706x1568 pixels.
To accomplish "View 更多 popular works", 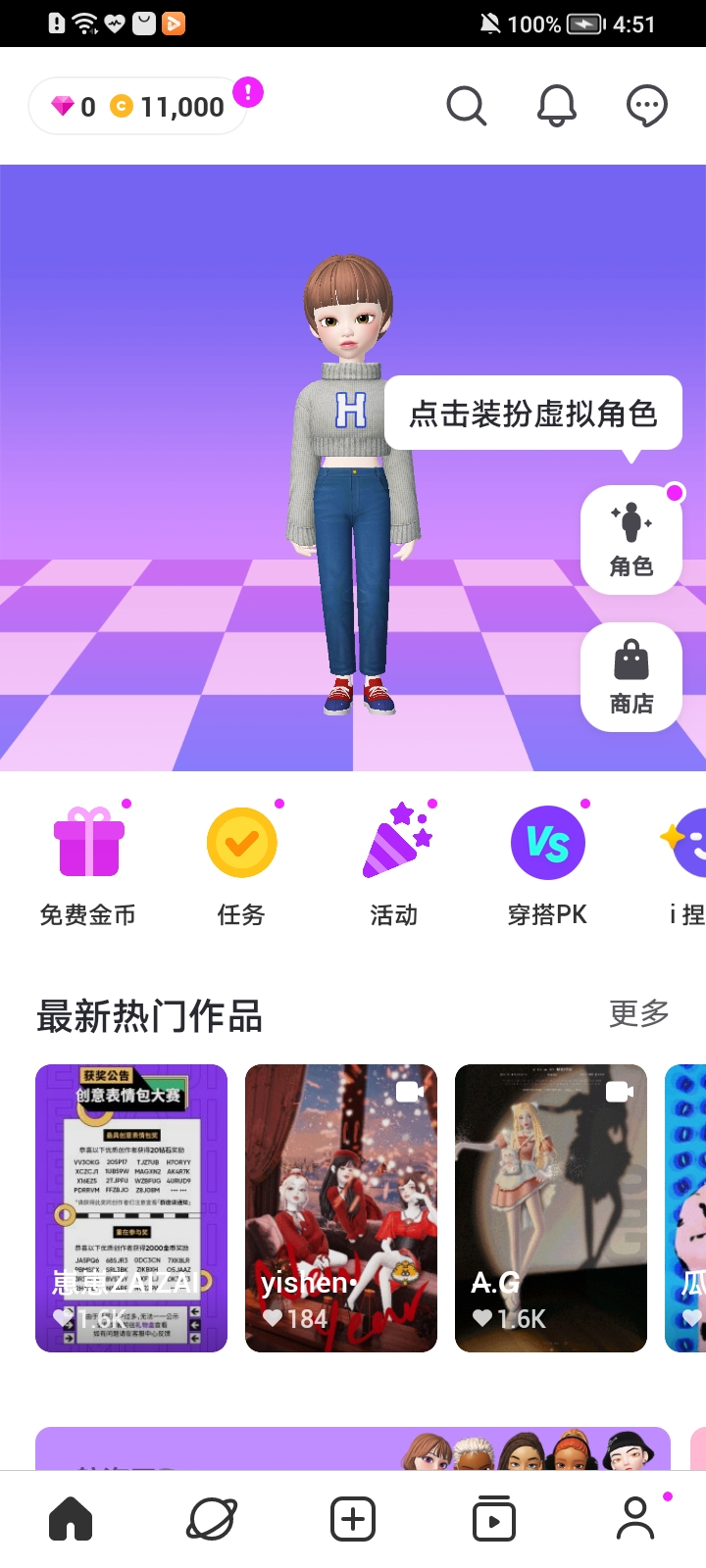I will pos(638,1013).
